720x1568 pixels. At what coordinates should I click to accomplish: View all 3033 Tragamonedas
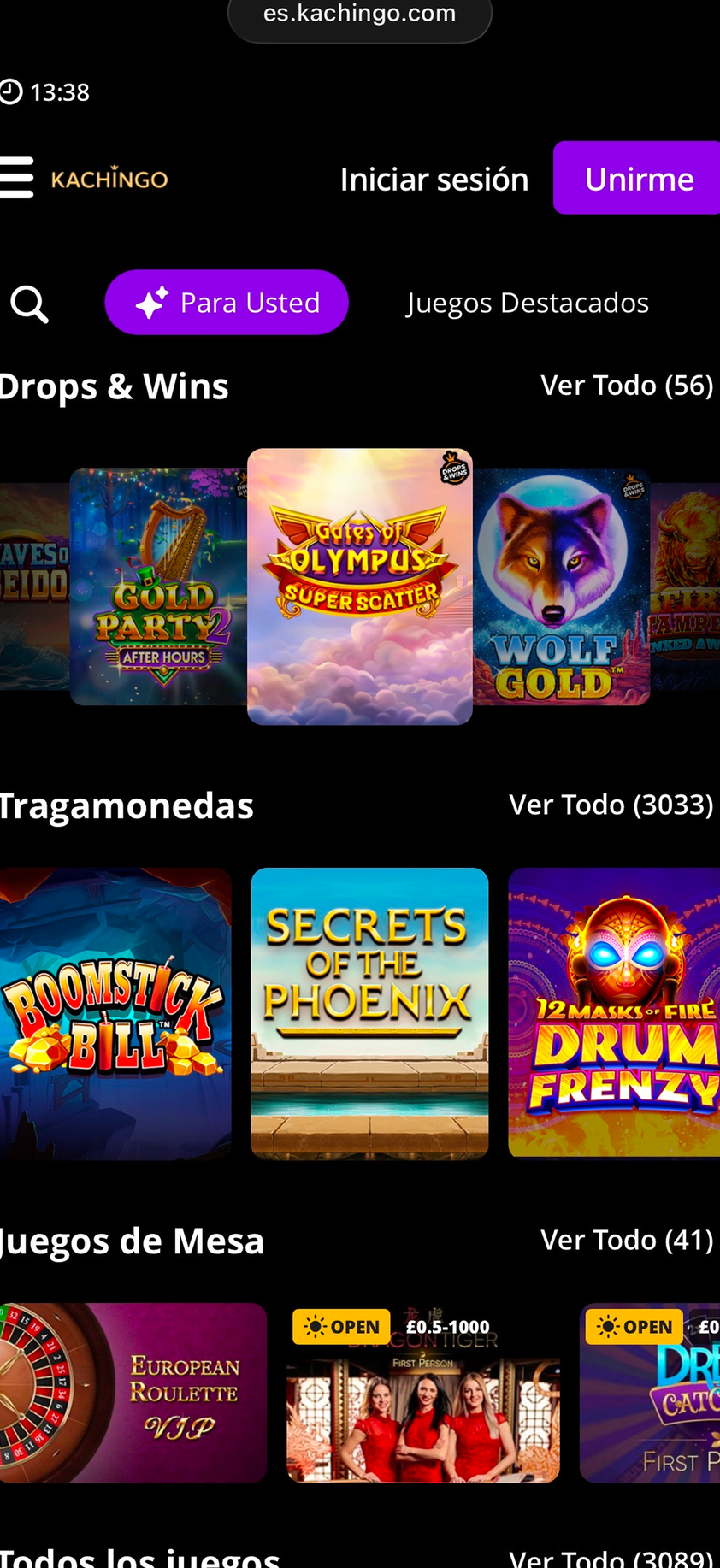click(x=611, y=805)
